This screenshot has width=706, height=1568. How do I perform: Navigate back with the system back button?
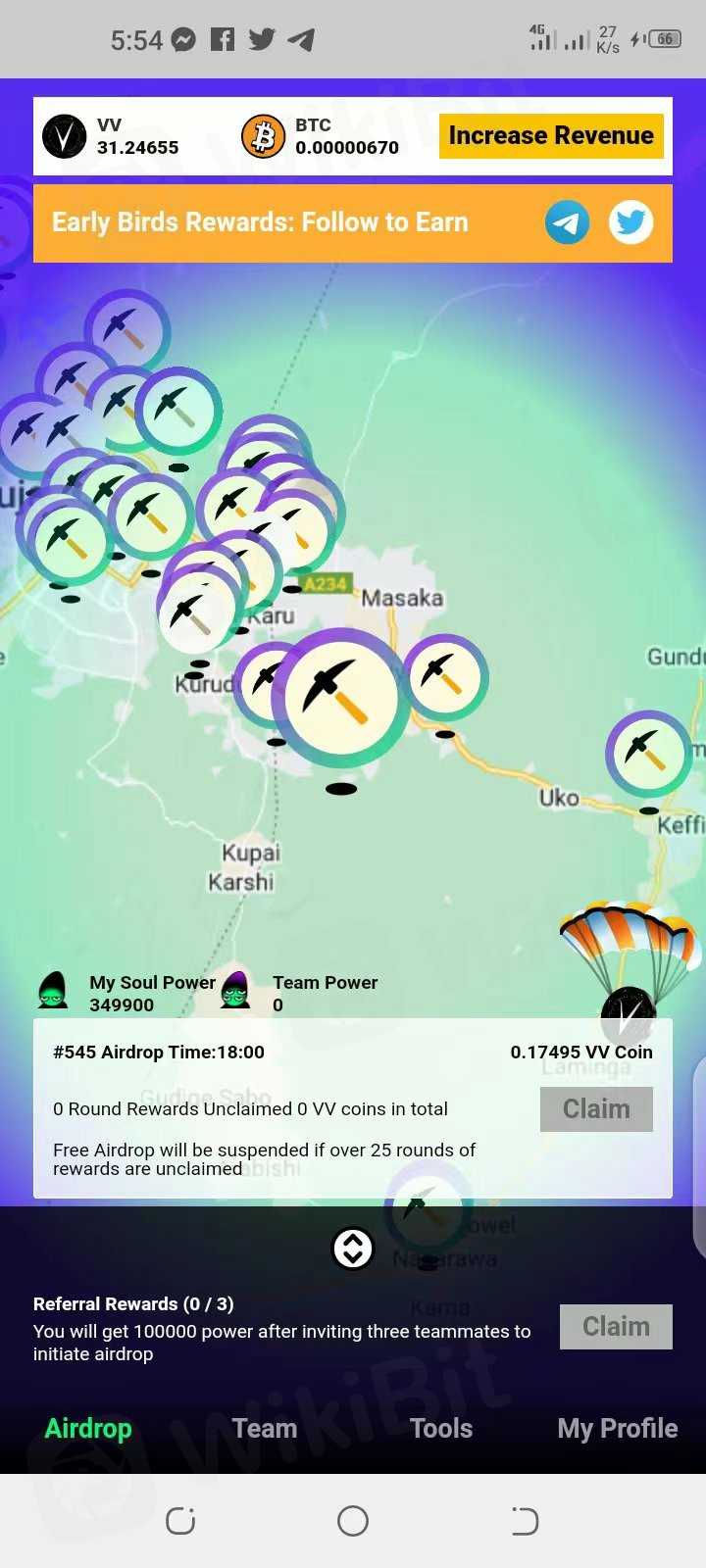tap(525, 1521)
